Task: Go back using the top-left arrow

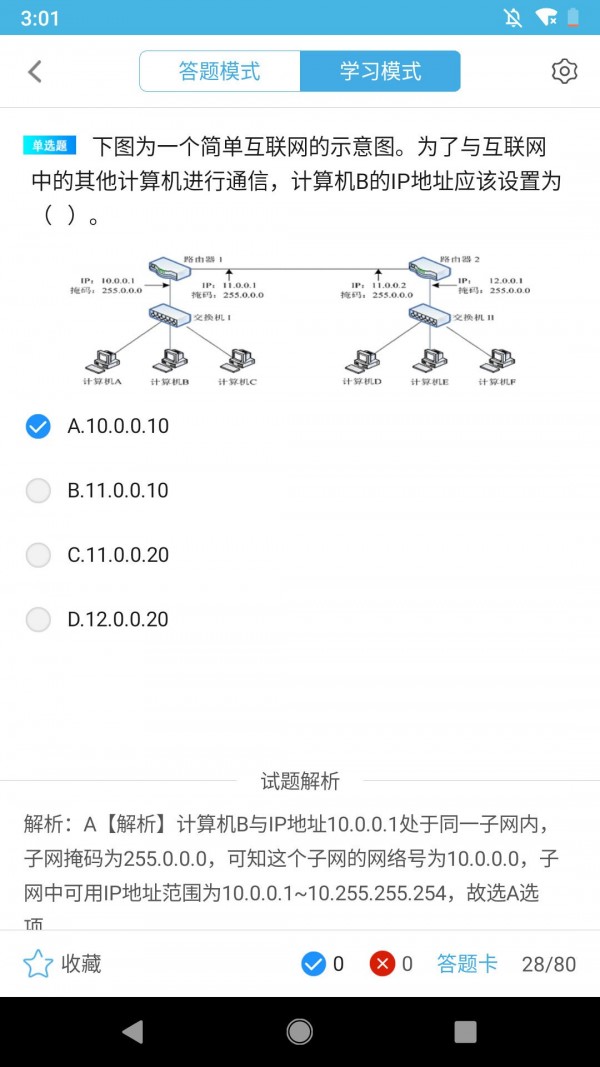Action: pos(35,71)
